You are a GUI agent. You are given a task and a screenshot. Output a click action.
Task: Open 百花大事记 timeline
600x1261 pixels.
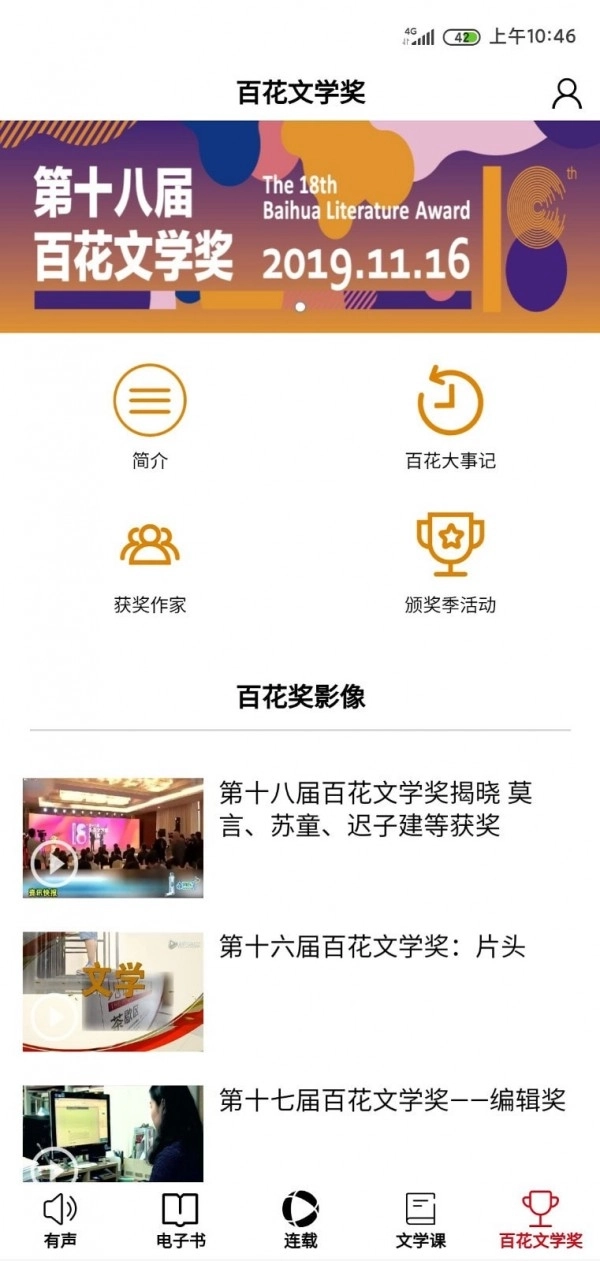[x=450, y=416]
